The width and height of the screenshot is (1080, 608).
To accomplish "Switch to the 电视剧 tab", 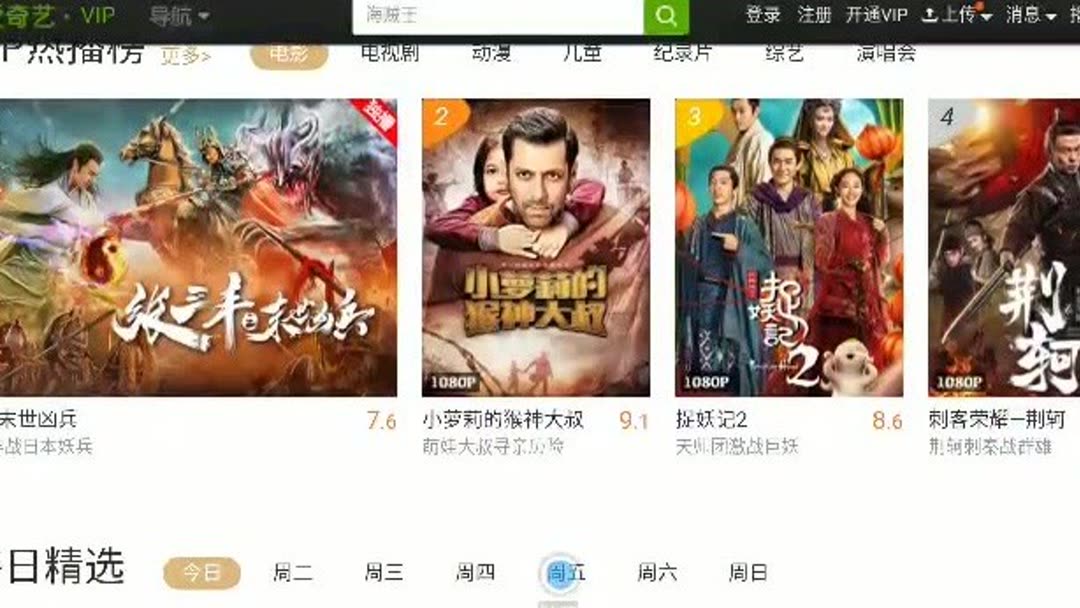I will pos(390,53).
